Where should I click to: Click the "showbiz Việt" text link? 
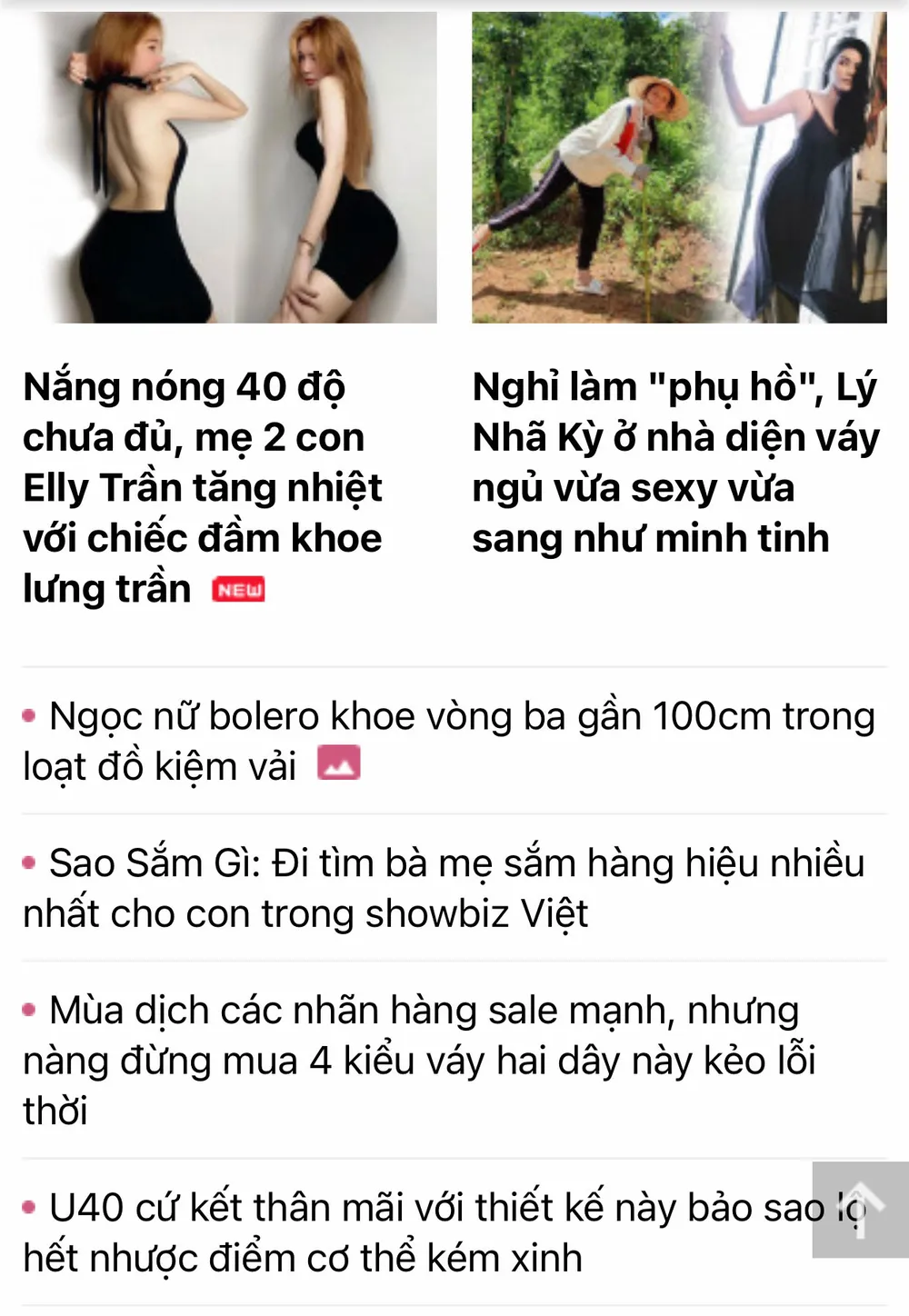[x=489, y=912]
